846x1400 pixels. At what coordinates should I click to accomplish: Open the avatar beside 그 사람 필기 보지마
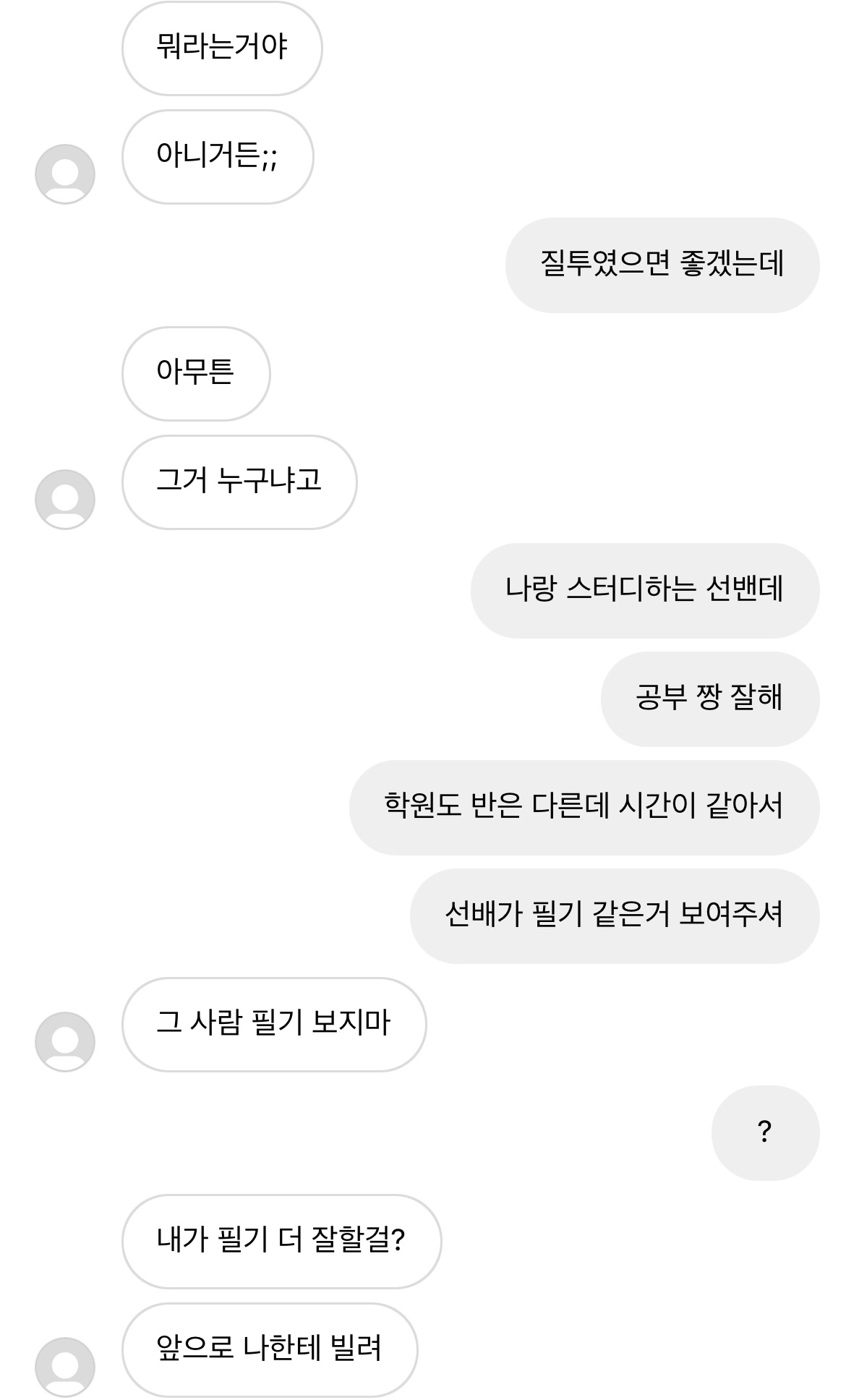click(65, 1042)
